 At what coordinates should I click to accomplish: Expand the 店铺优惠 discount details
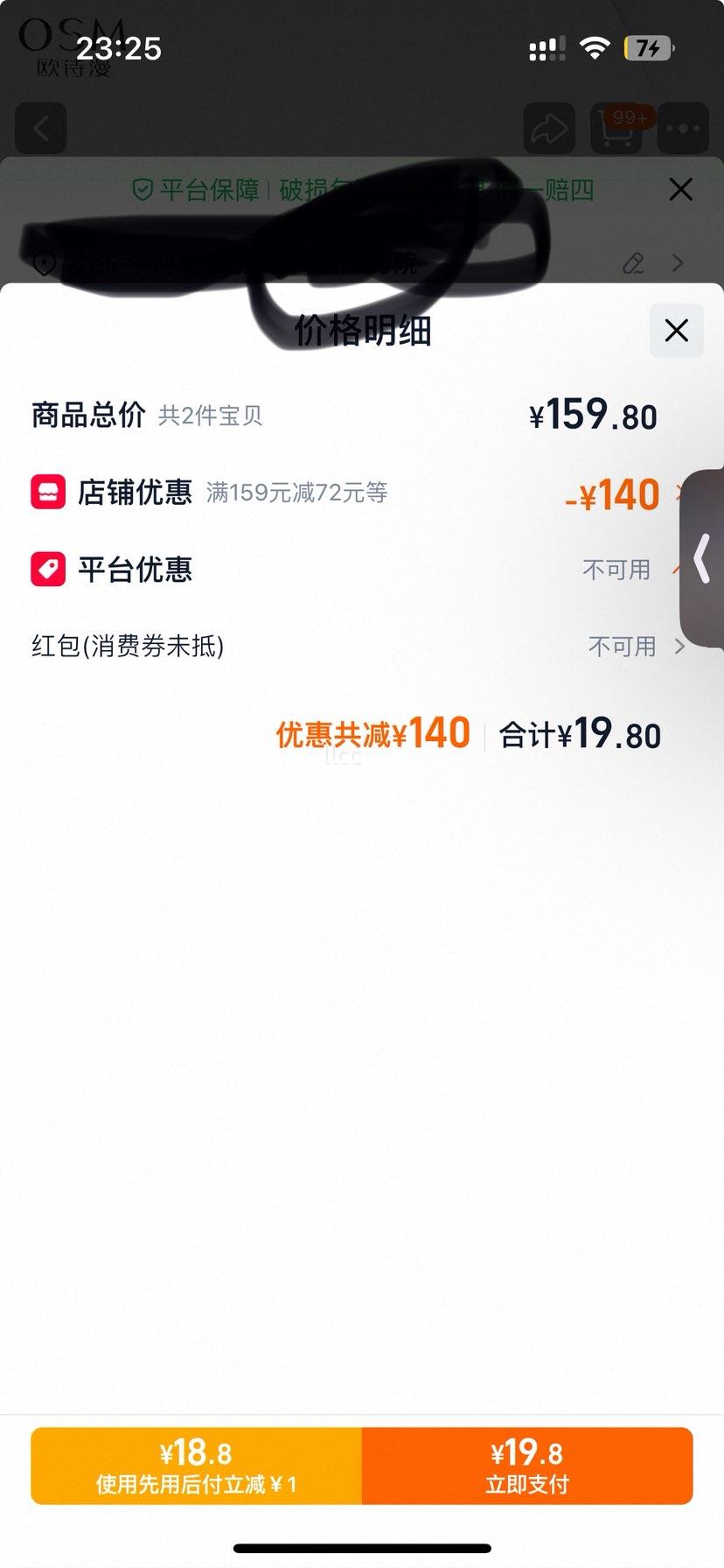681,494
